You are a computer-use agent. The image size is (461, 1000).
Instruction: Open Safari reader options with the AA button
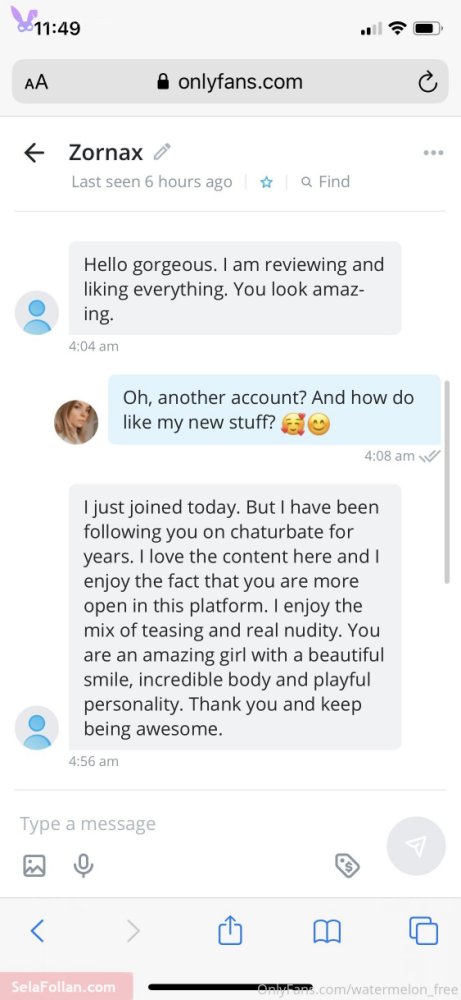[36, 82]
